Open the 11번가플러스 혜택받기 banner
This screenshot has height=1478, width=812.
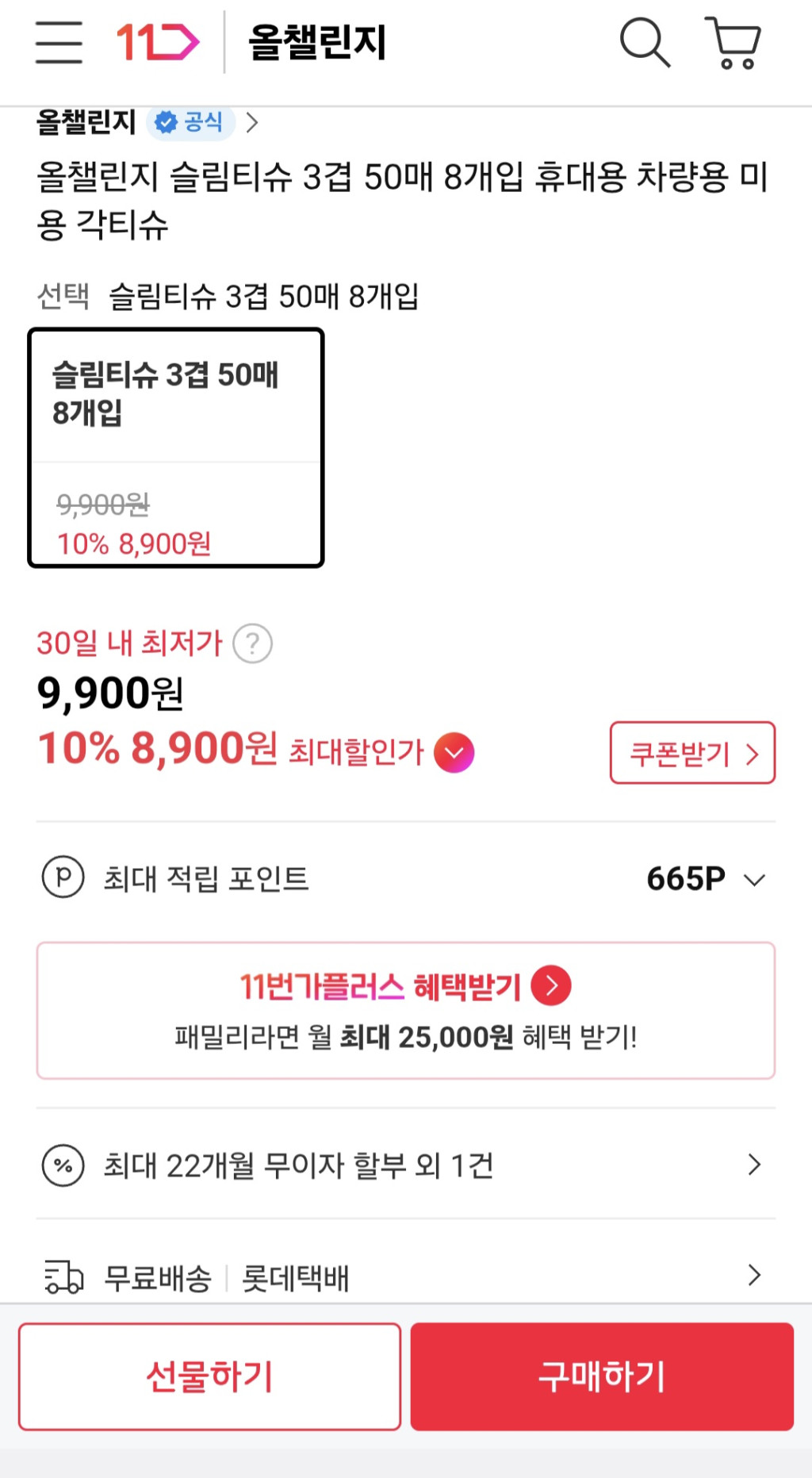pos(405,1010)
